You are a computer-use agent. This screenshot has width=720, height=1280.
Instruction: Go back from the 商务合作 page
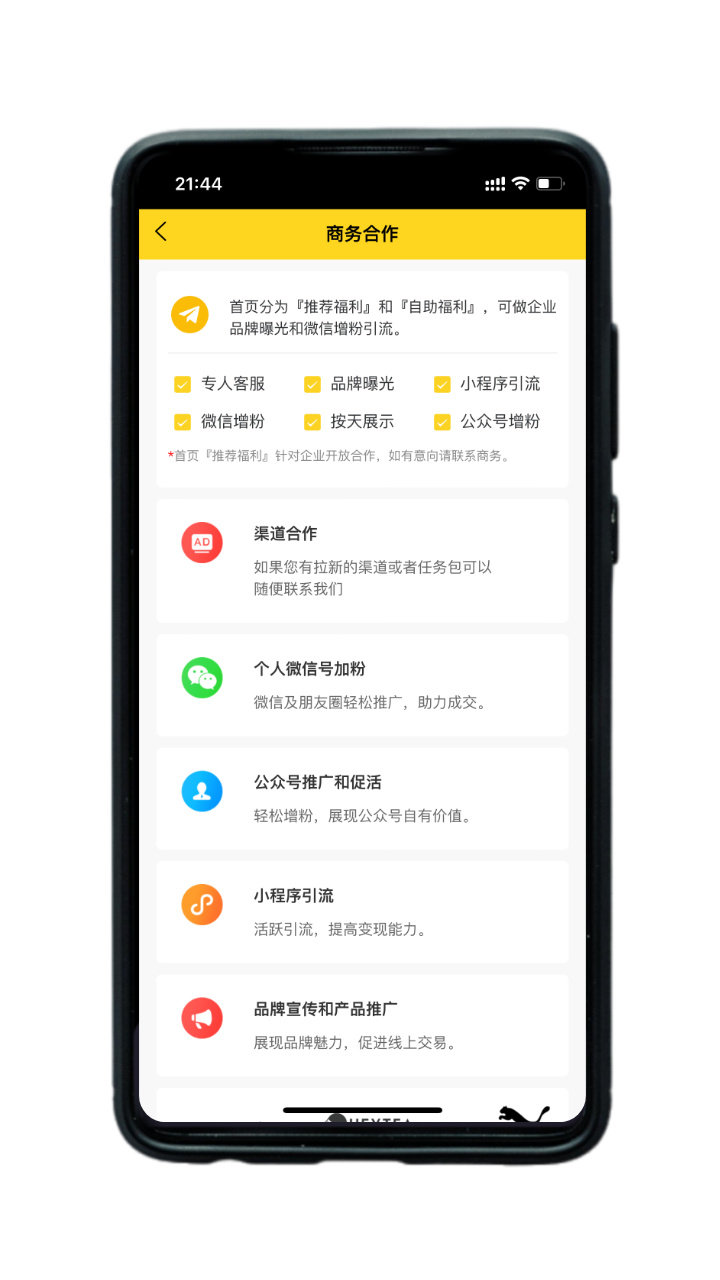click(162, 232)
